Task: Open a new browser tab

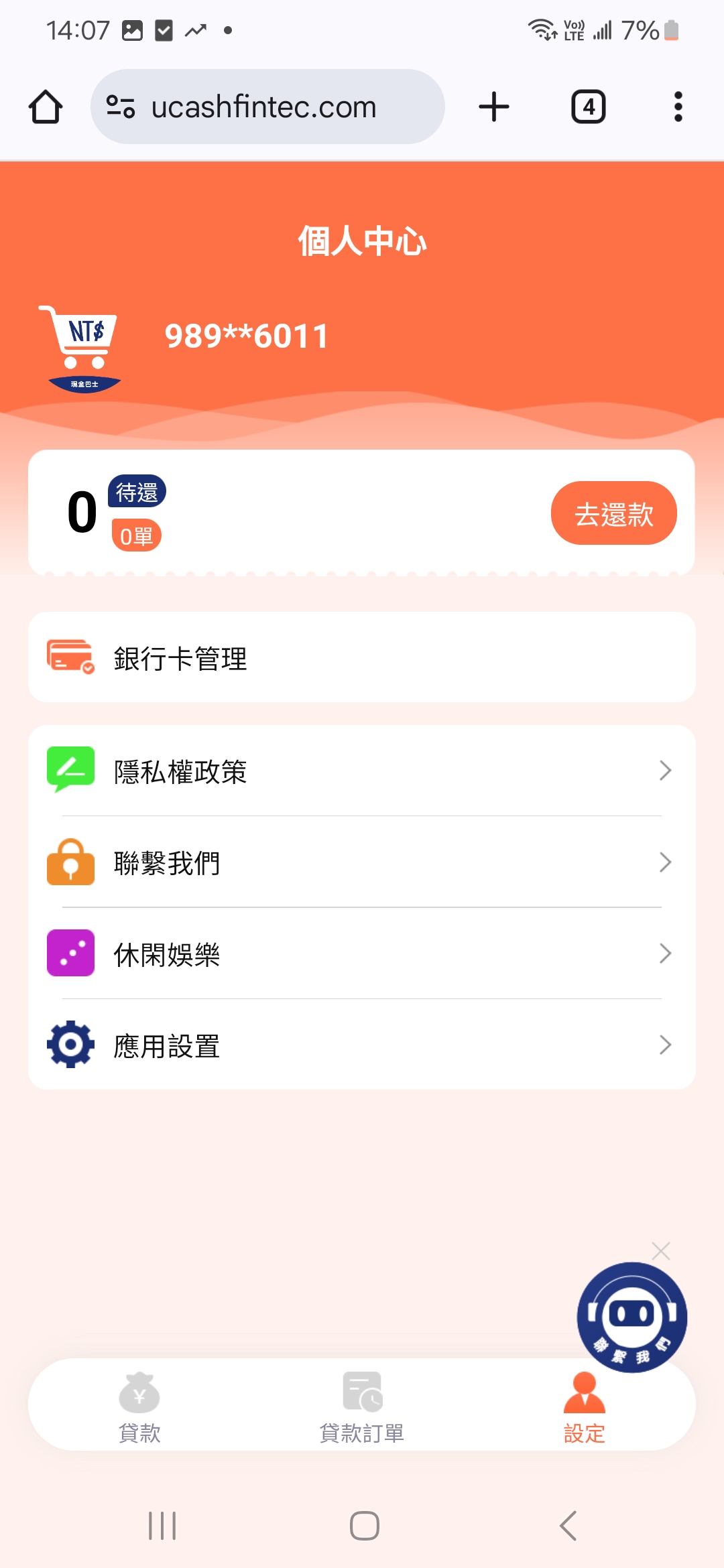Action: [494, 107]
